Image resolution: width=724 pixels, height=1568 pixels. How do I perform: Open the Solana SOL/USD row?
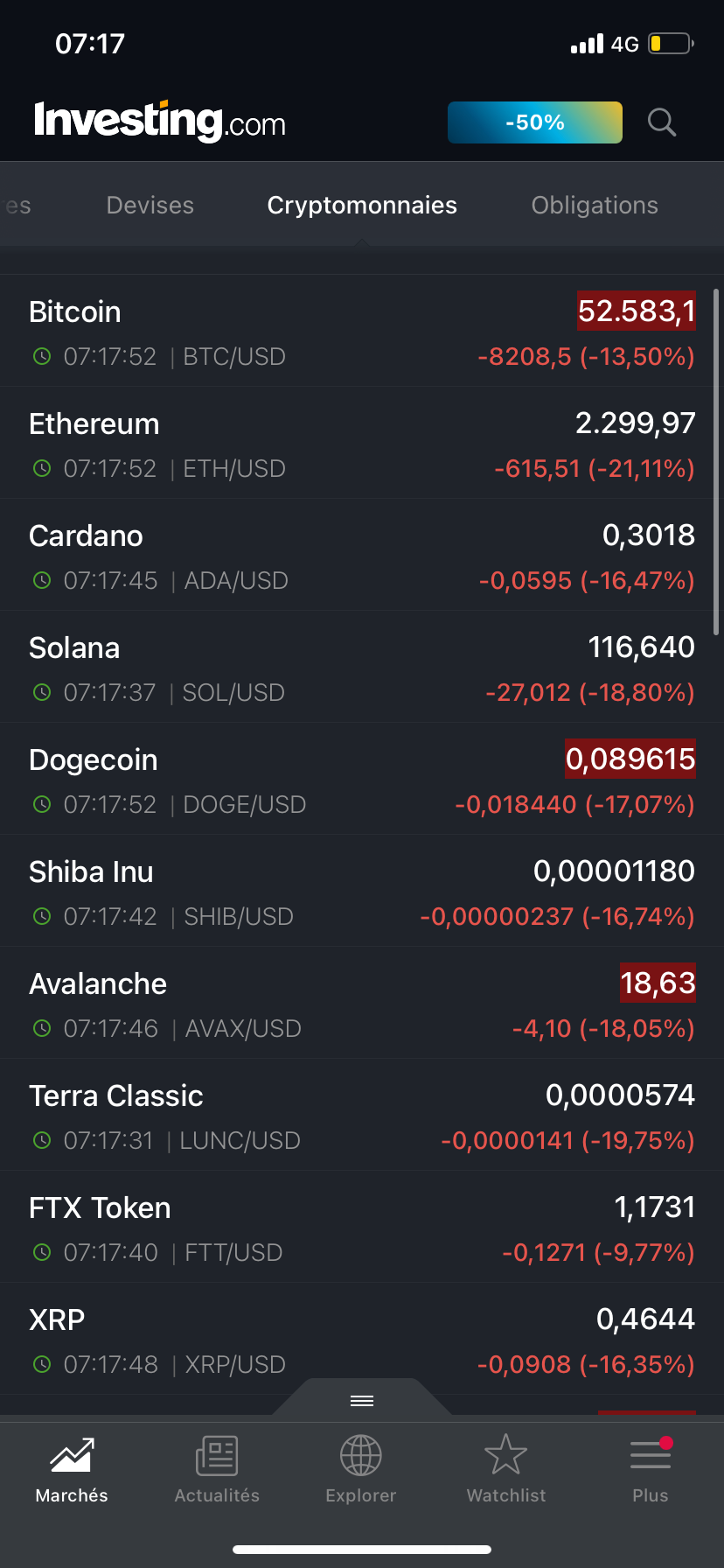pyautogui.click(x=362, y=667)
